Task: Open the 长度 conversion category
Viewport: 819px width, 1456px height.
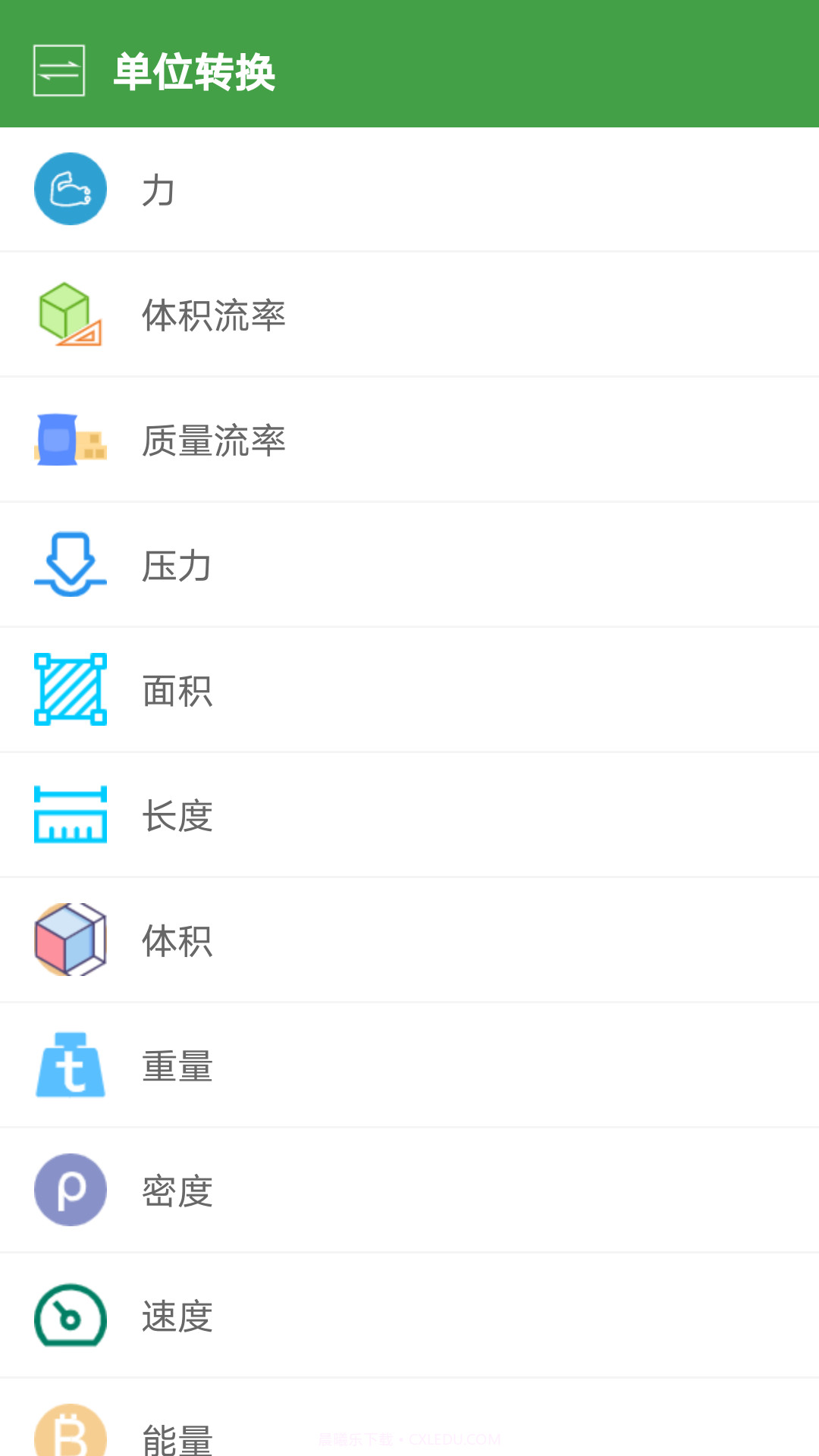Action: 177,814
